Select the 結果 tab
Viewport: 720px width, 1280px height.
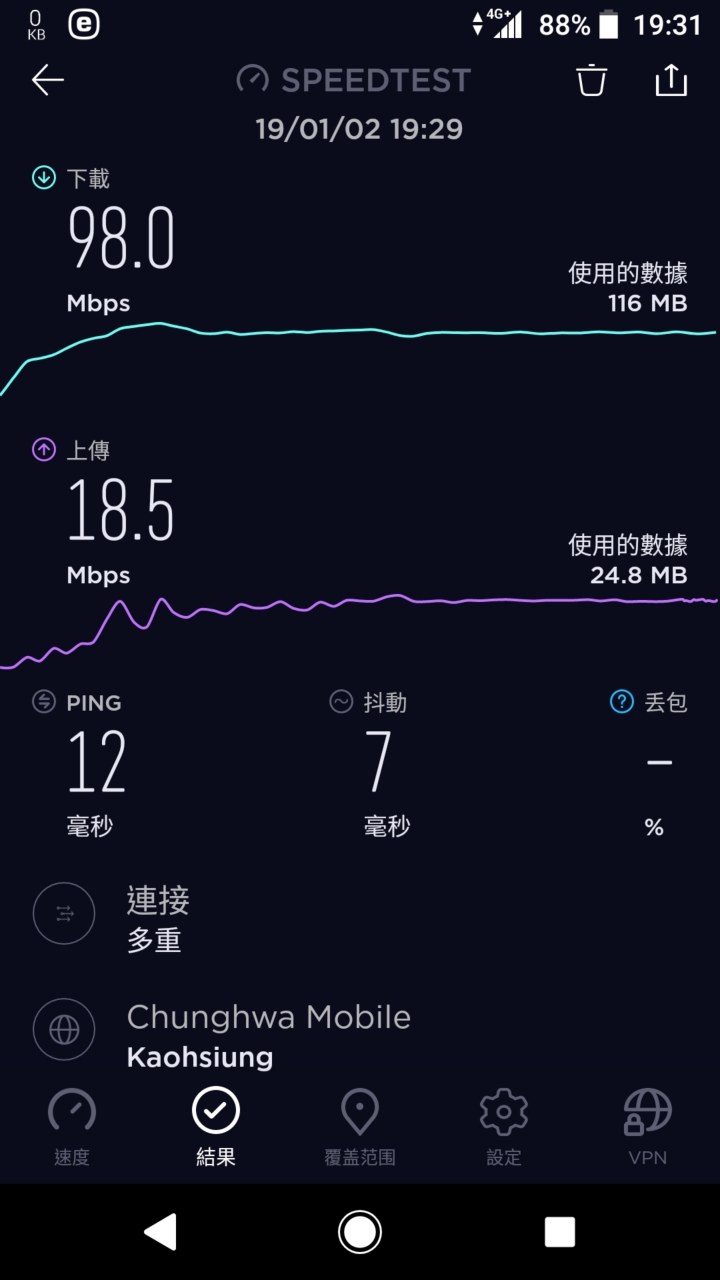pyautogui.click(x=216, y=1128)
